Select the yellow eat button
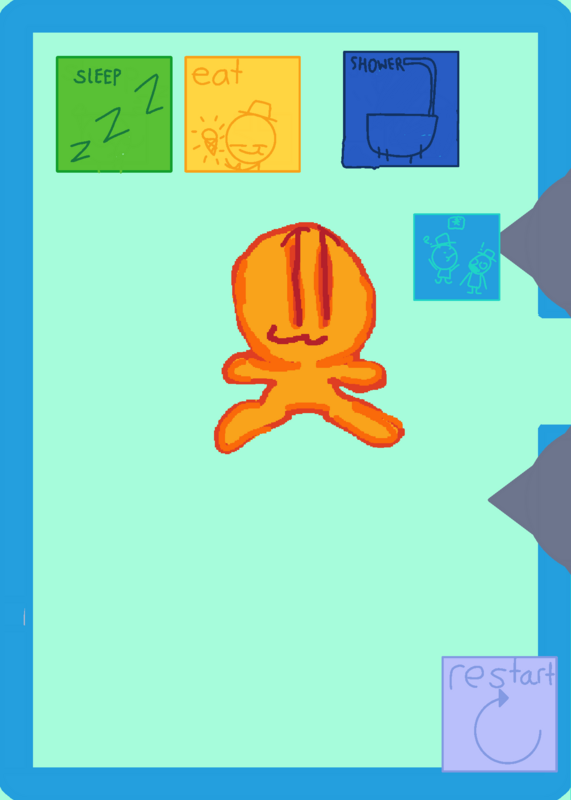 pyautogui.click(x=242, y=114)
